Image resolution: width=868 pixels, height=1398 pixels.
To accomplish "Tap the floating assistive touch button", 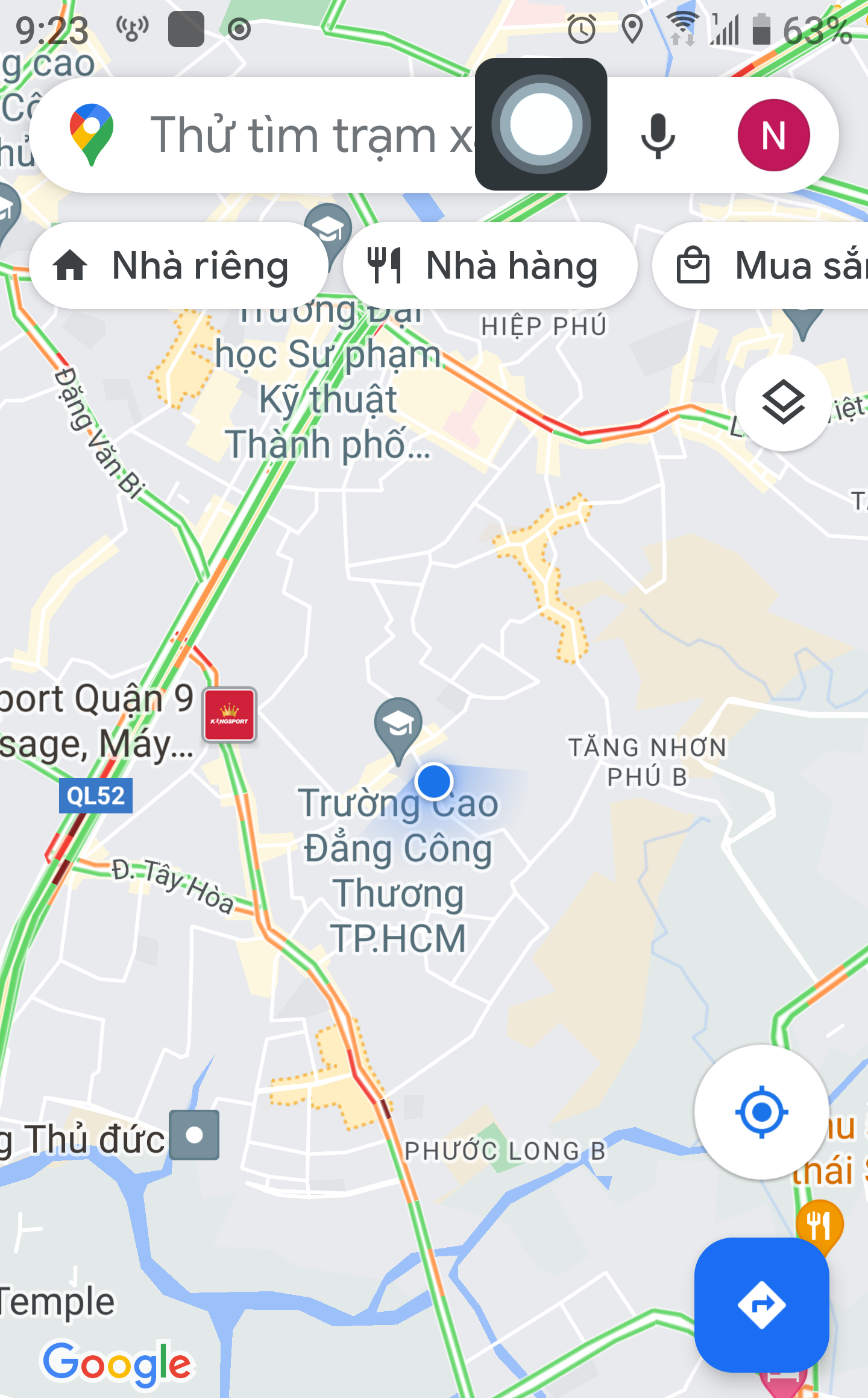I will (x=541, y=124).
